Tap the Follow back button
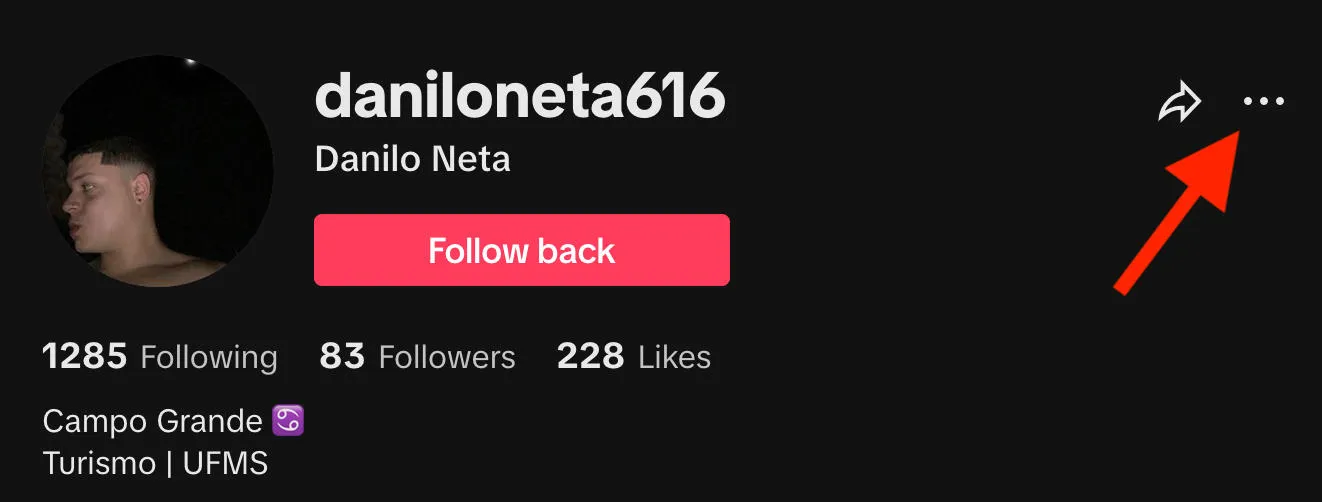This screenshot has width=1322, height=502. click(521, 250)
